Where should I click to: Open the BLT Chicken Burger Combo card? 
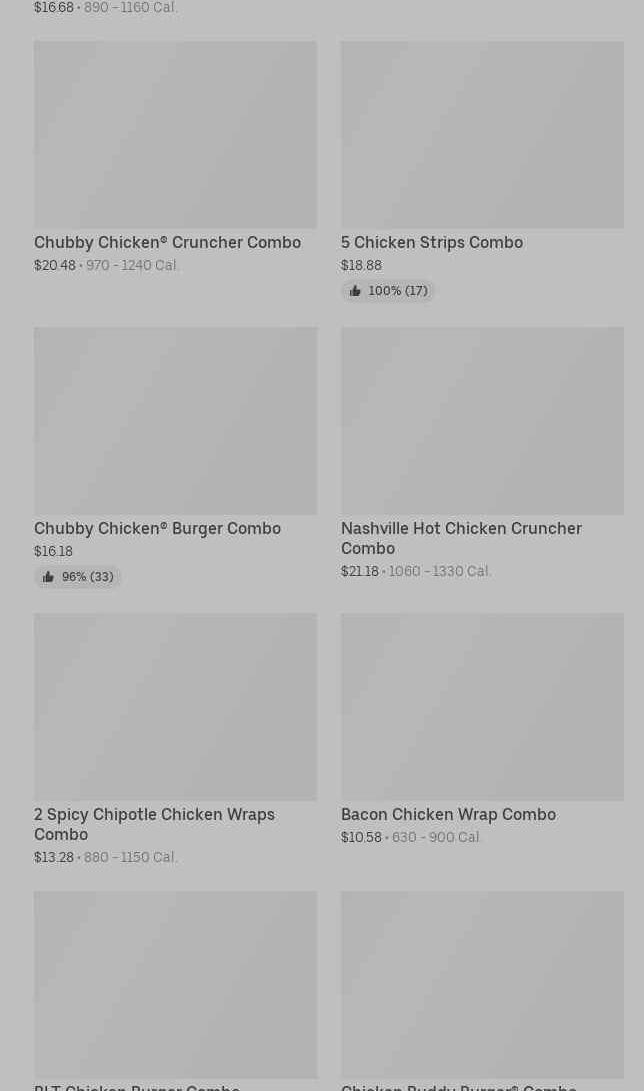[x=175, y=991]
